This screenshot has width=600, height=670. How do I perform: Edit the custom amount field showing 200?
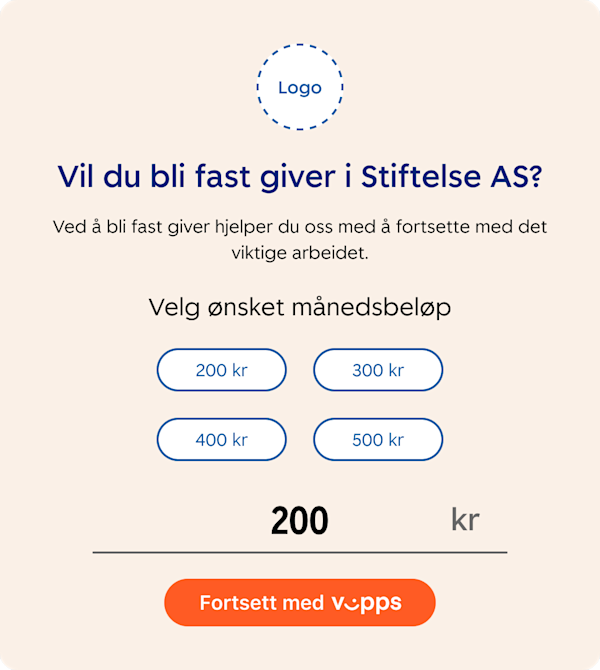pos(299,521)
